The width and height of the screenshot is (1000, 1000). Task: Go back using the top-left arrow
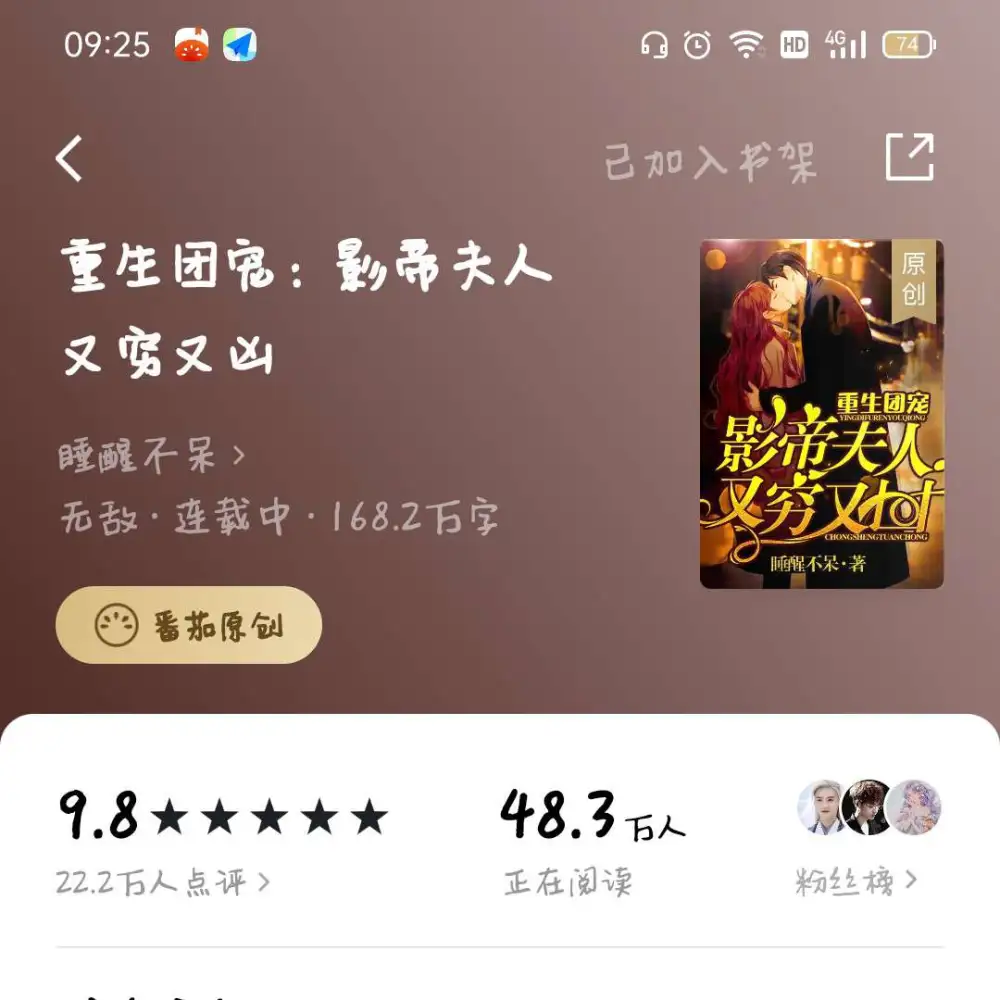pyautogui.click(x=69, y=160)
